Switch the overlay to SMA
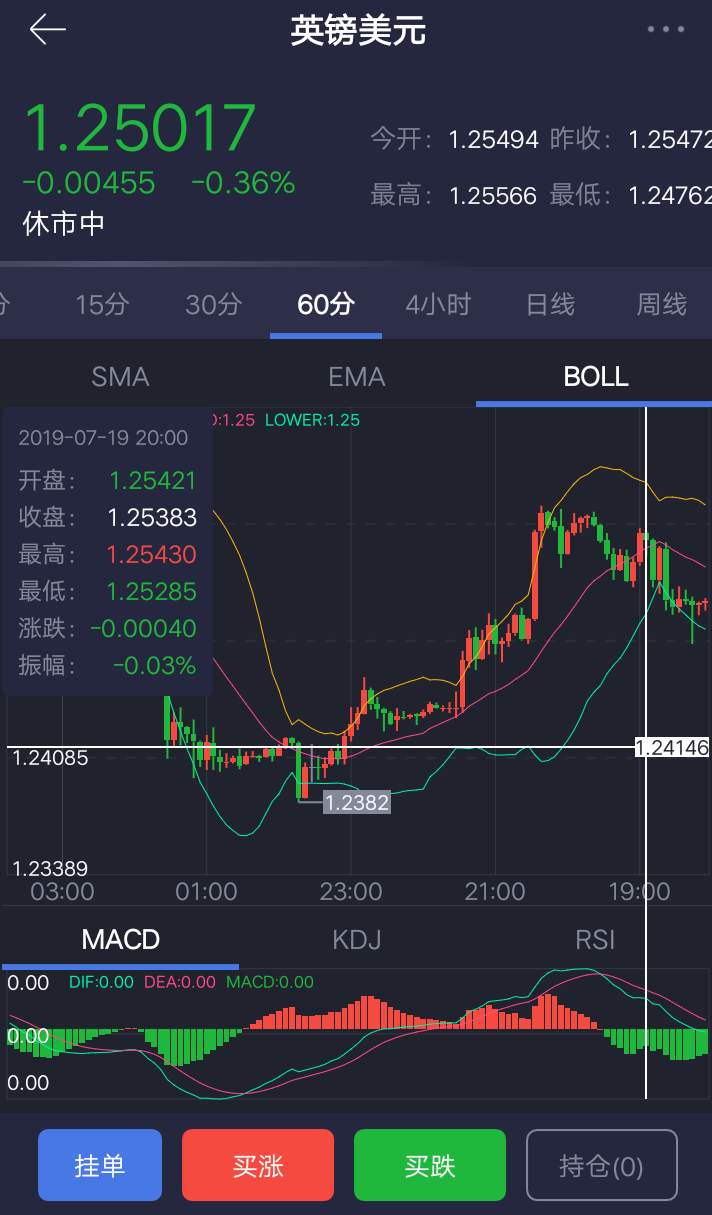 pyautogui.click(x=120, y=376)
